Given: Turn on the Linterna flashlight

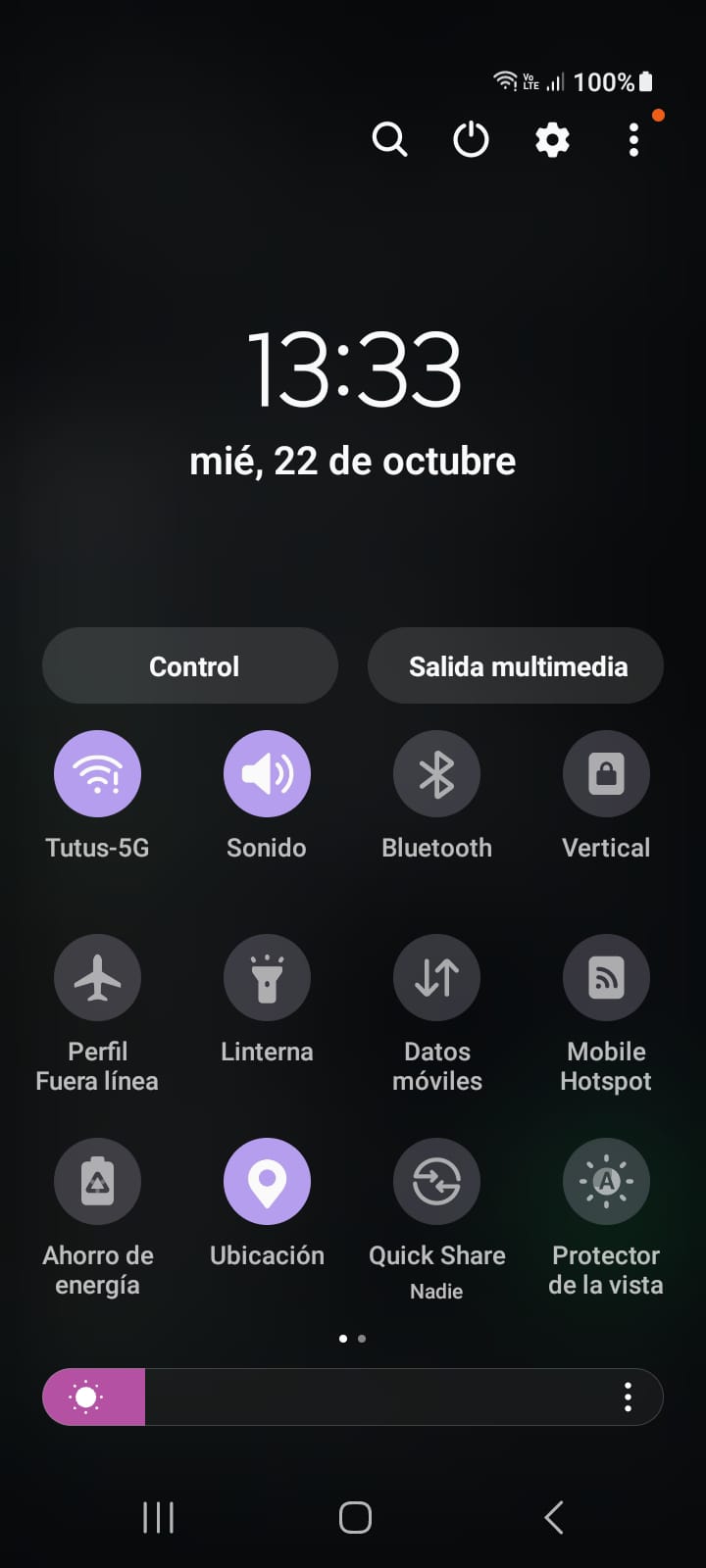Looking at the screenshot, I should click(267, 978).
